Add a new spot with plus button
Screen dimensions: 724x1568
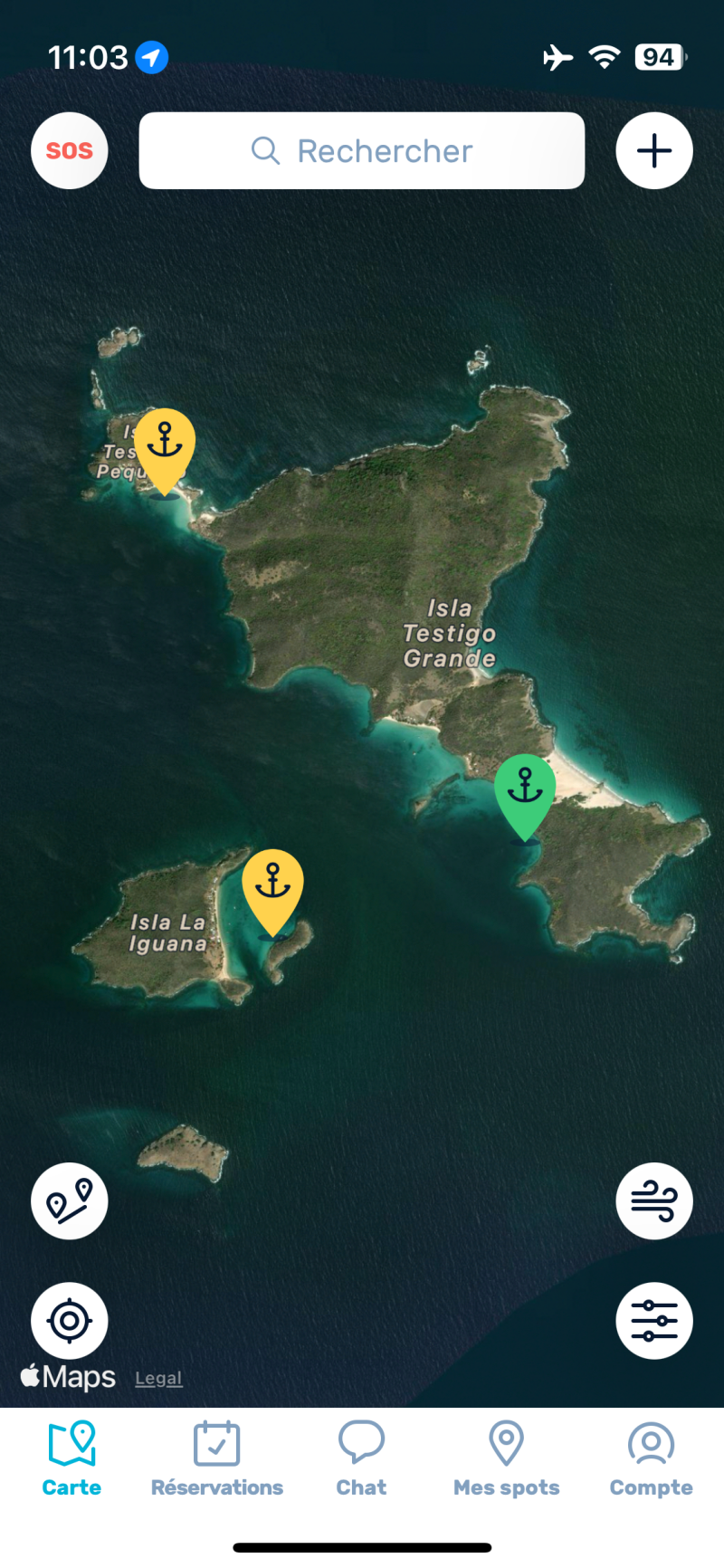pos(654,151)
